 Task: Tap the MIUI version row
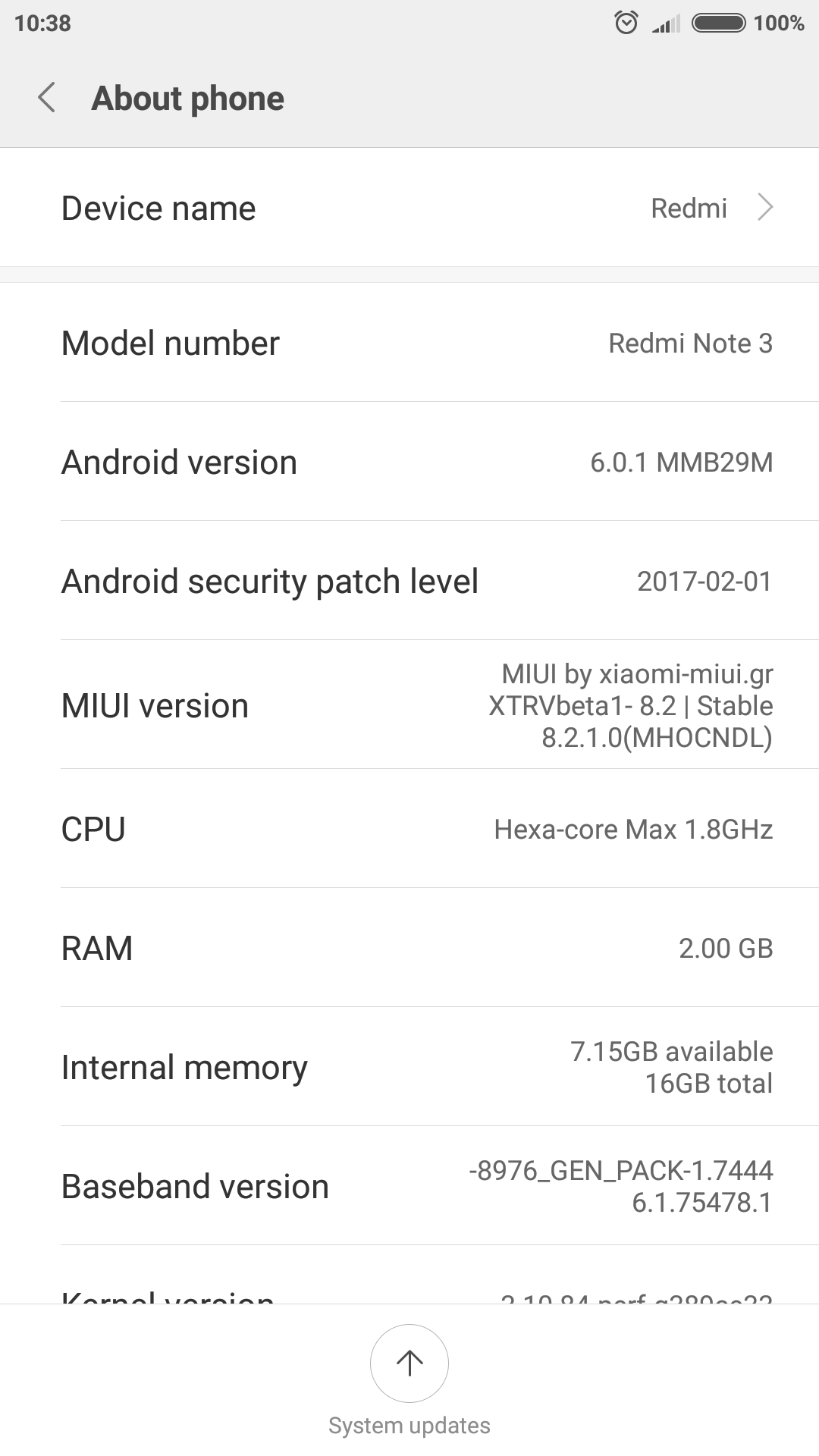[409, 705]
